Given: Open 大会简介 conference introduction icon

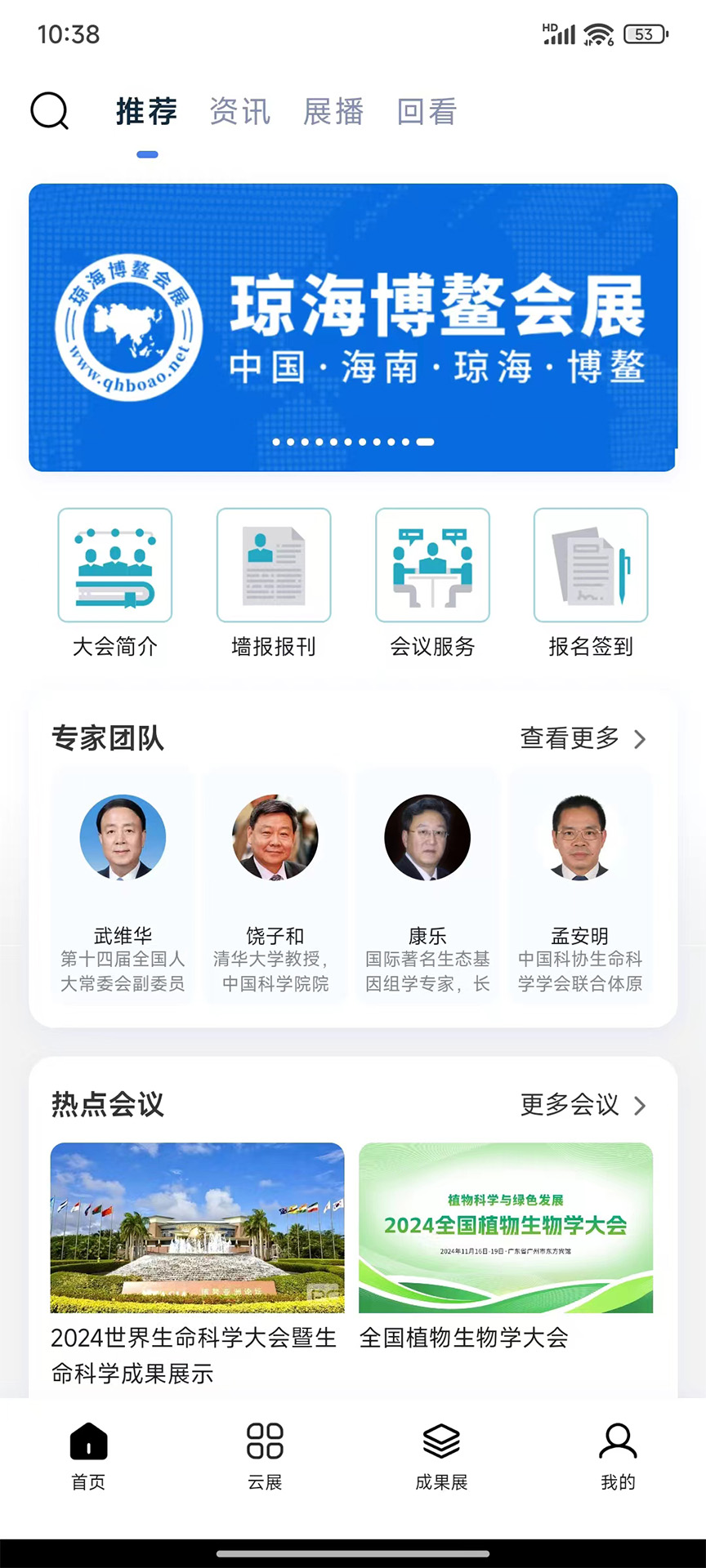Looking at the screenshot, I should (x=114, y=565).
